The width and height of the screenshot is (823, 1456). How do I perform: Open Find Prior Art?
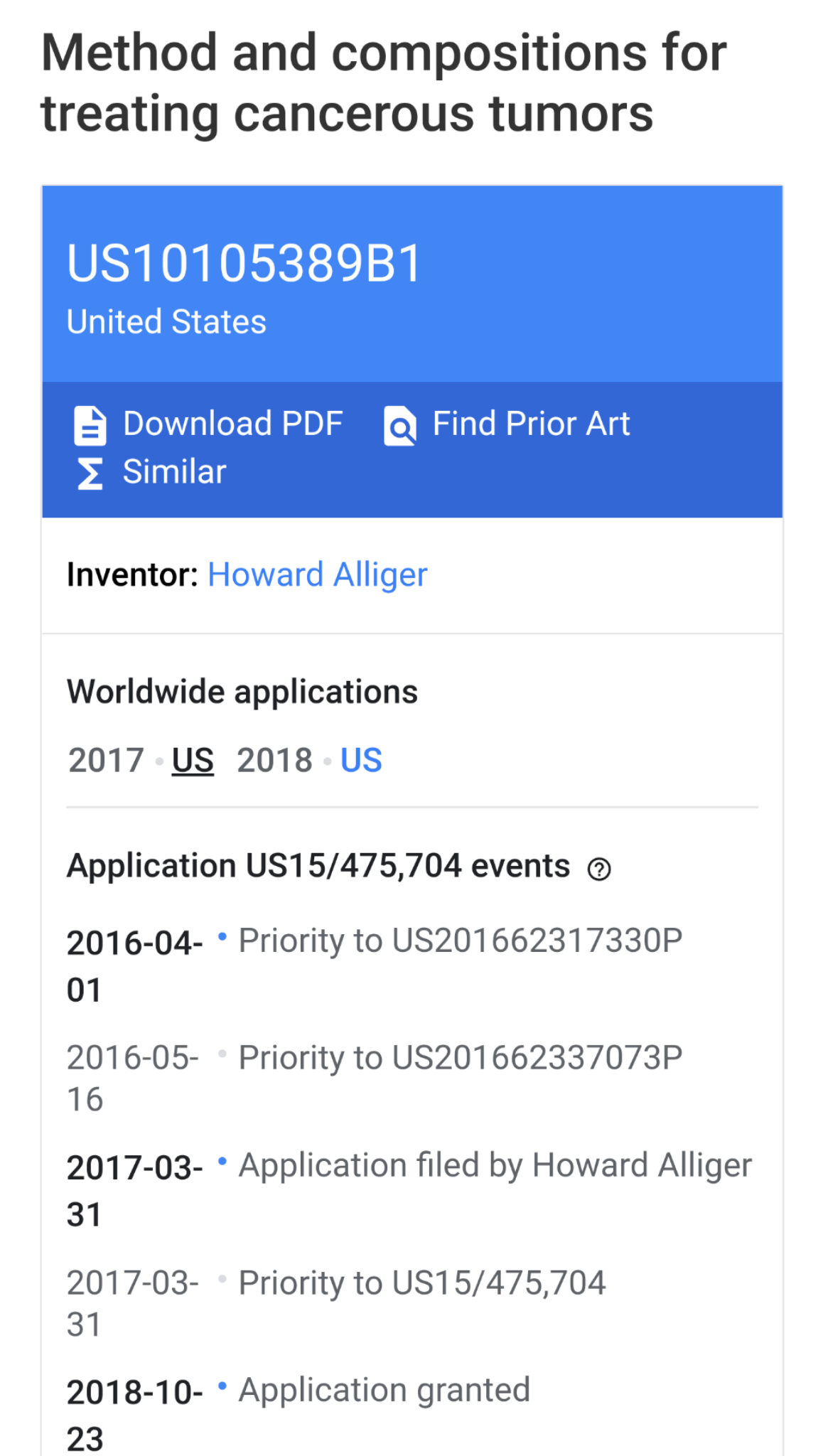[506, 424]
